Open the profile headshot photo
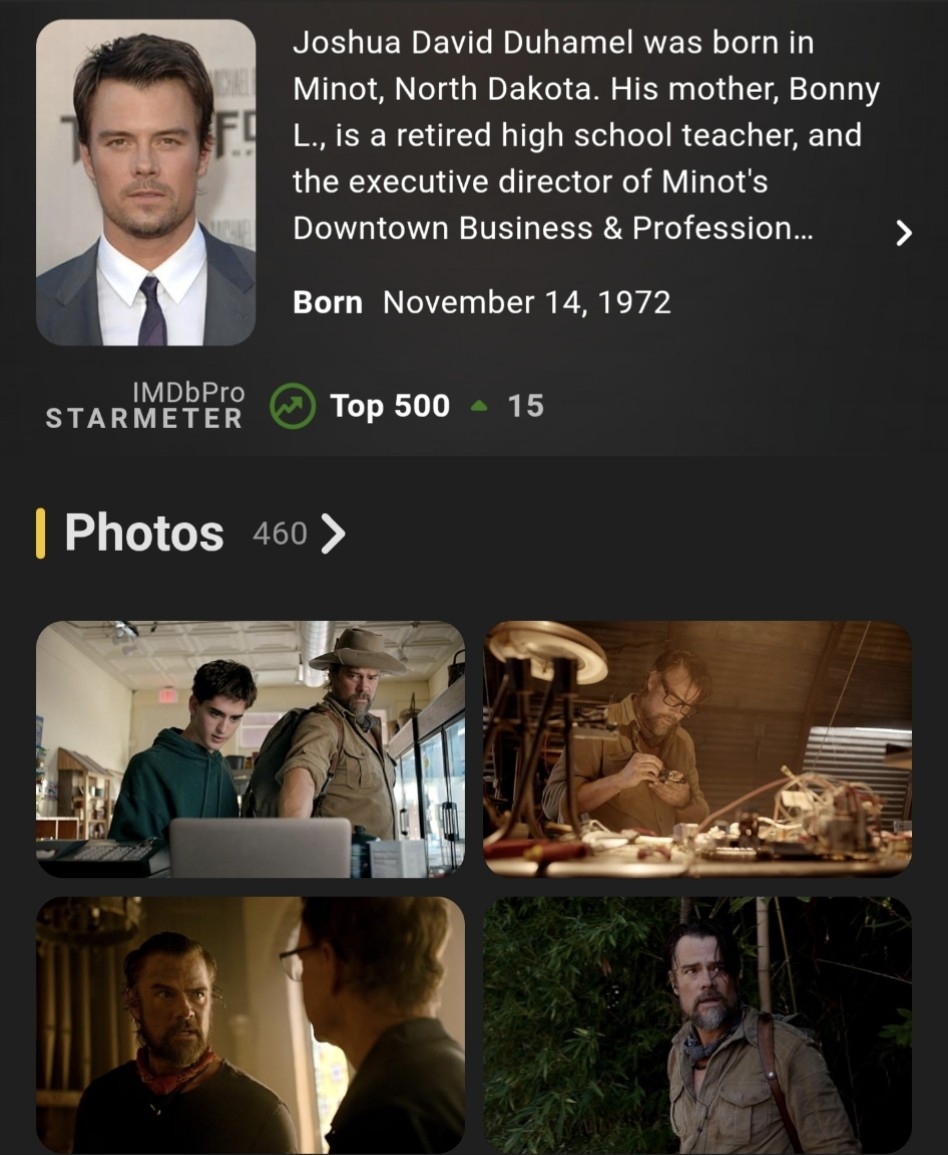Screen dimensions: 948x1155 click(x=146, y=183)
